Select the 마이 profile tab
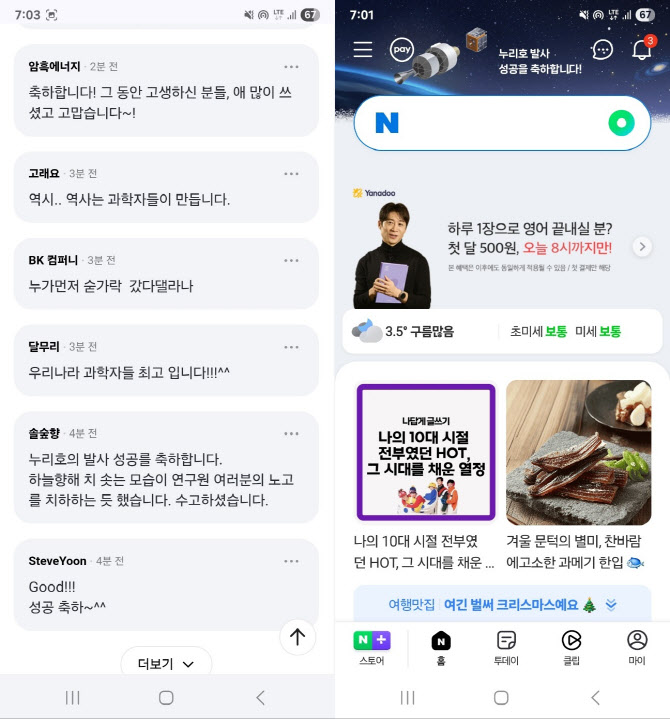This screenshot has height=719, width=670. 637,648
